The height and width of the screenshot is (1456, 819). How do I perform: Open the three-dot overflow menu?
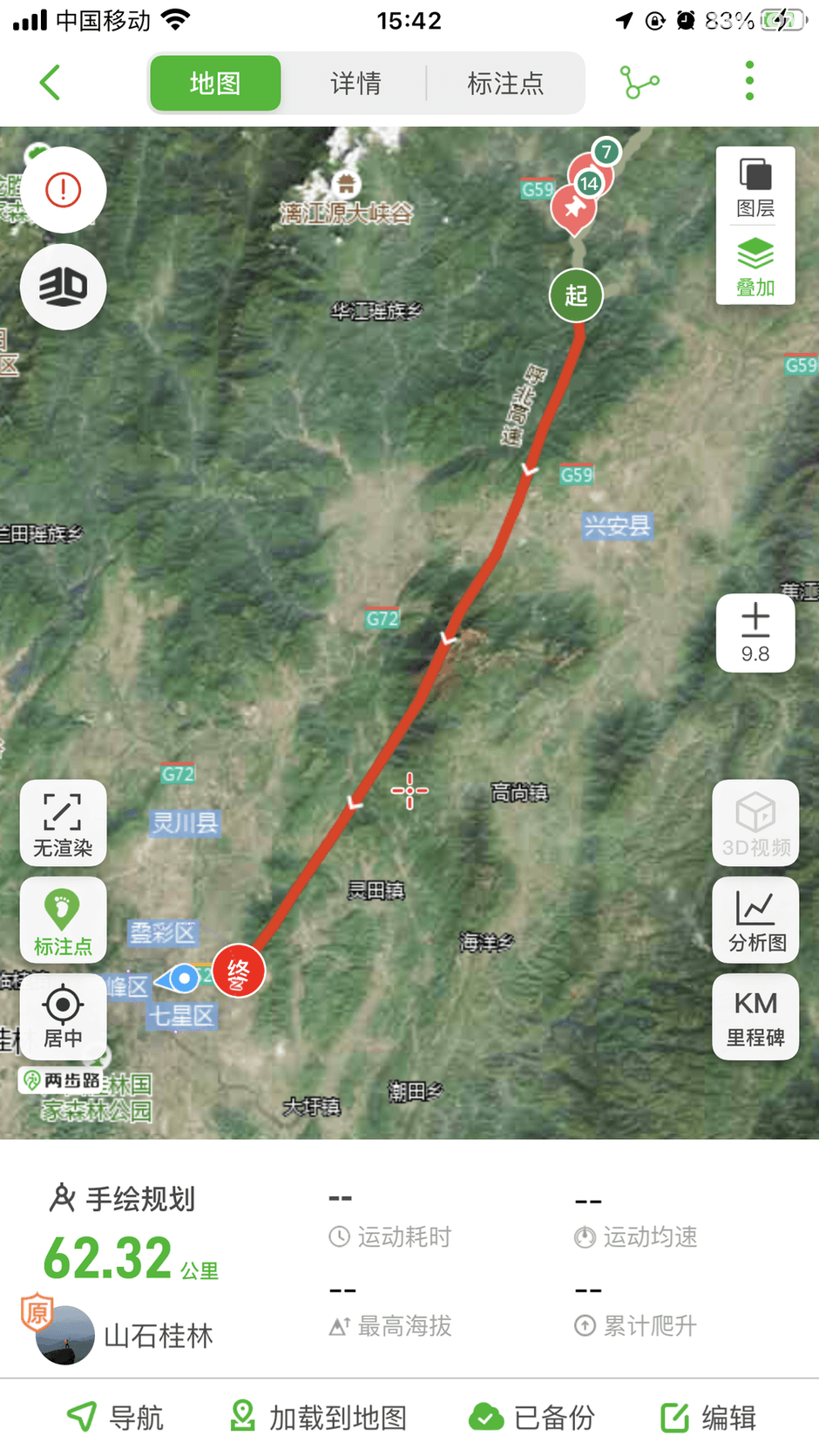(749, 81)
